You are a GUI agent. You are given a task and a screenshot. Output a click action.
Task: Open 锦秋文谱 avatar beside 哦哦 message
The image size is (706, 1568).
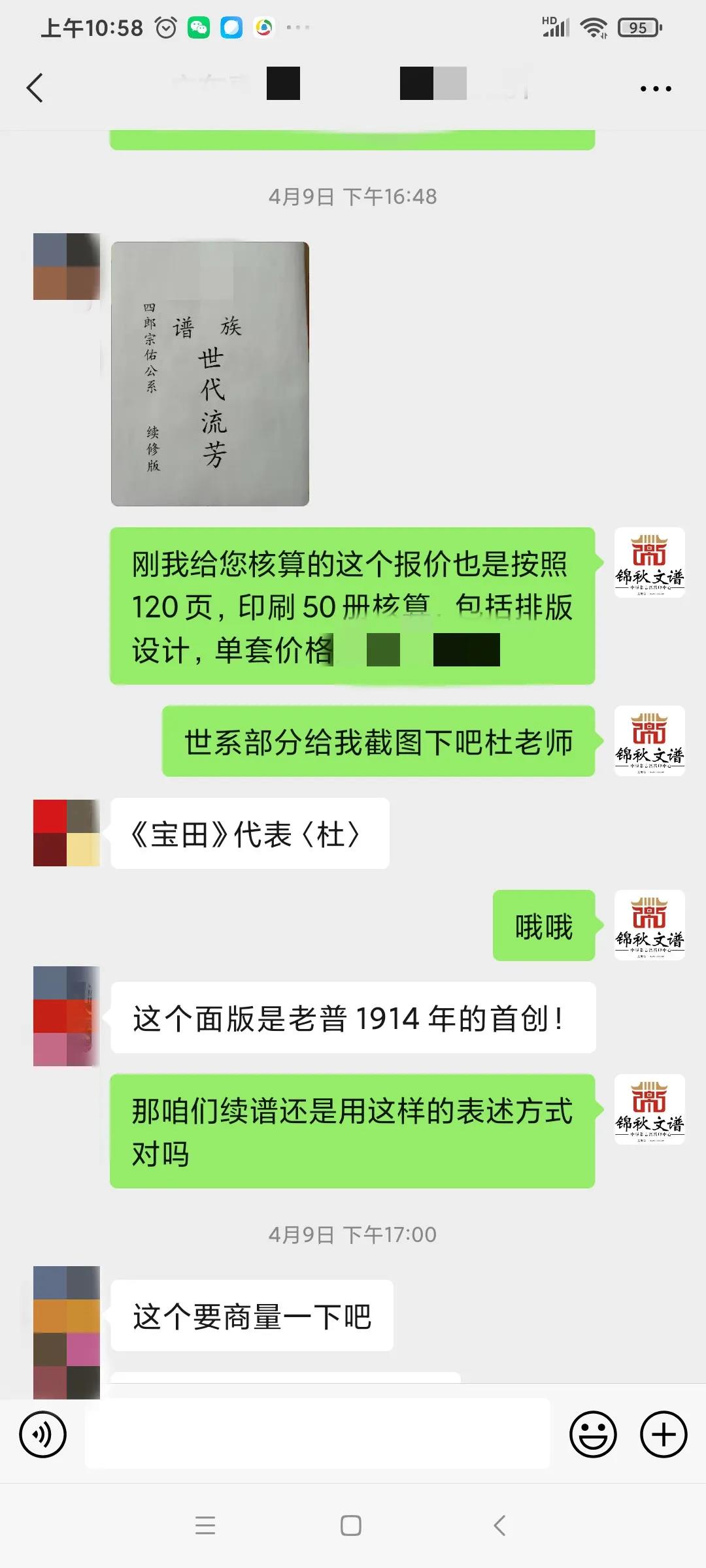coord(649,924)
